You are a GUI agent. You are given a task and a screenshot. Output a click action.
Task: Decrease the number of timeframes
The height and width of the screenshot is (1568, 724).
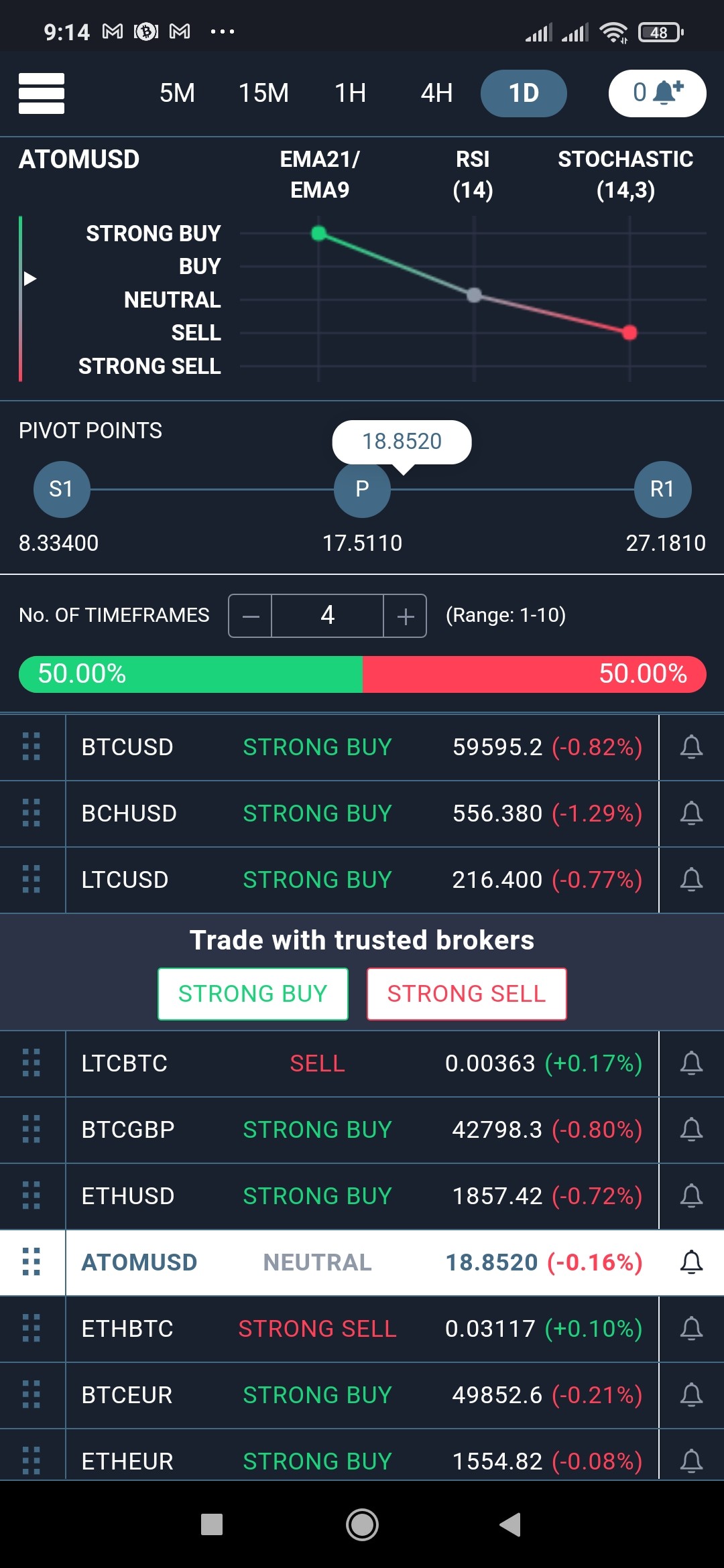[250, 616]
